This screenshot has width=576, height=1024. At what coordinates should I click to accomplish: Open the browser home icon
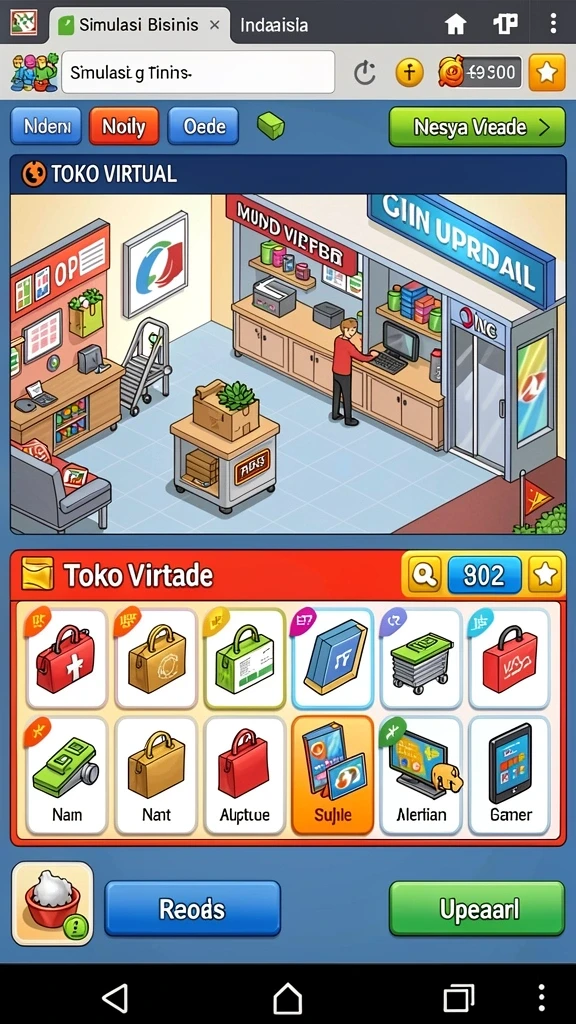coord(455,25)
